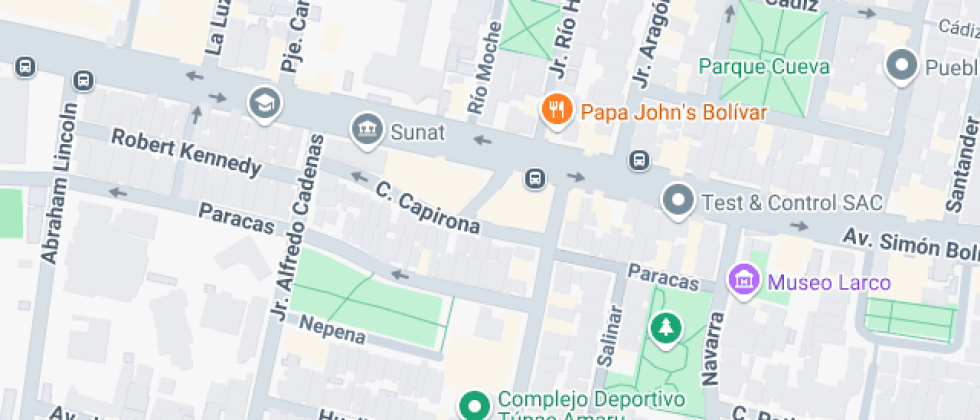This screenshot has width=980, height=420.
Task: Select the Sunat place marker
Action: point(367,128)
